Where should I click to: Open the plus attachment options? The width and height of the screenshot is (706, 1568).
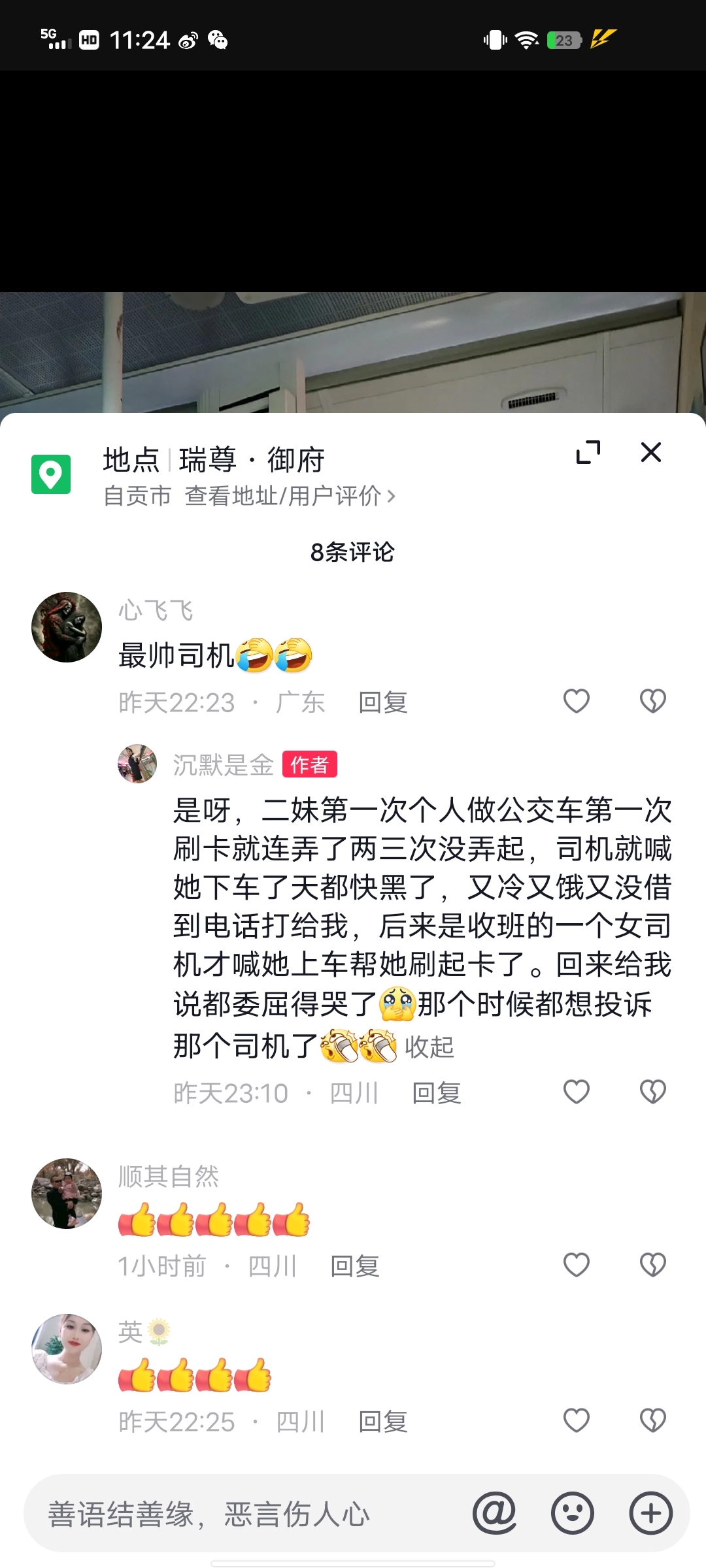click(650, 1513)
